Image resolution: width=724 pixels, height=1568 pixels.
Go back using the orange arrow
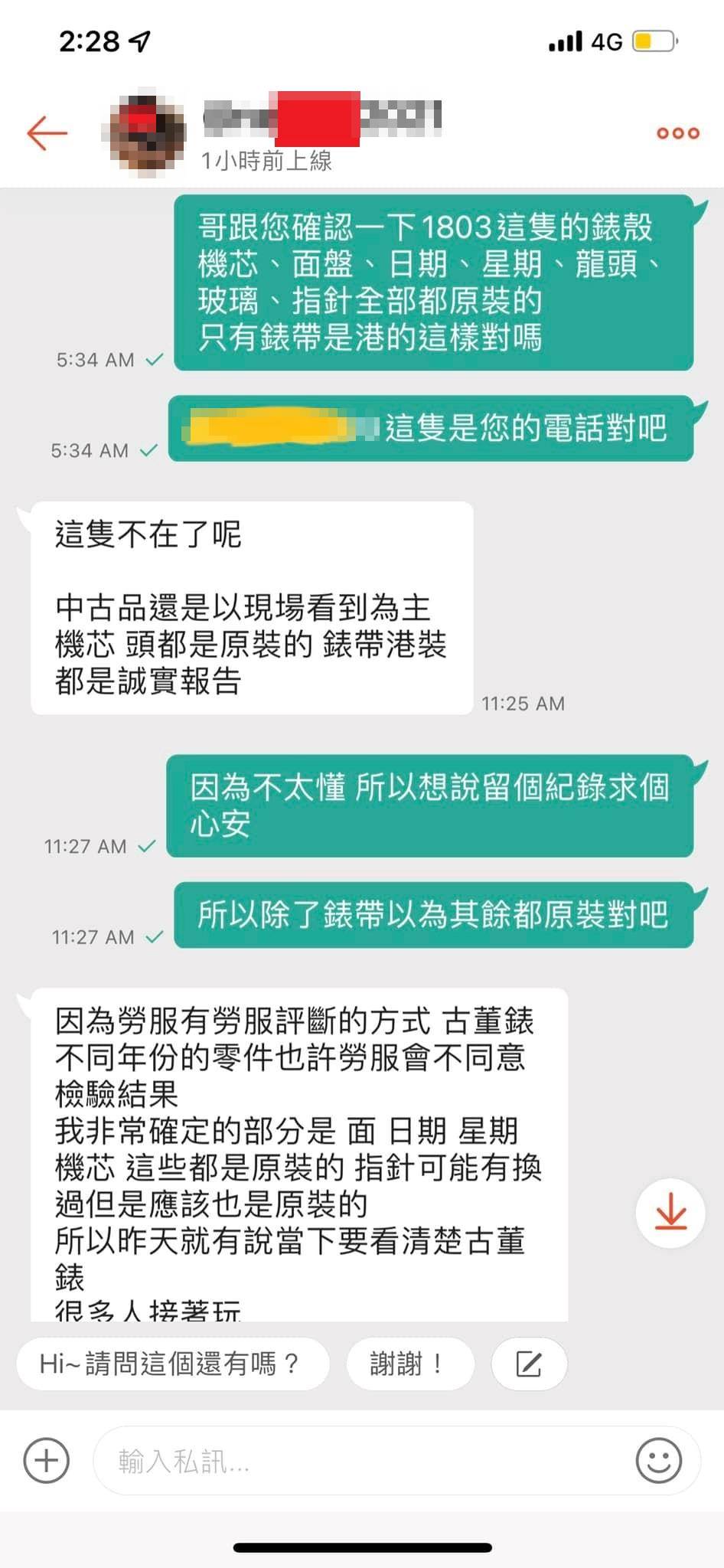47,132
